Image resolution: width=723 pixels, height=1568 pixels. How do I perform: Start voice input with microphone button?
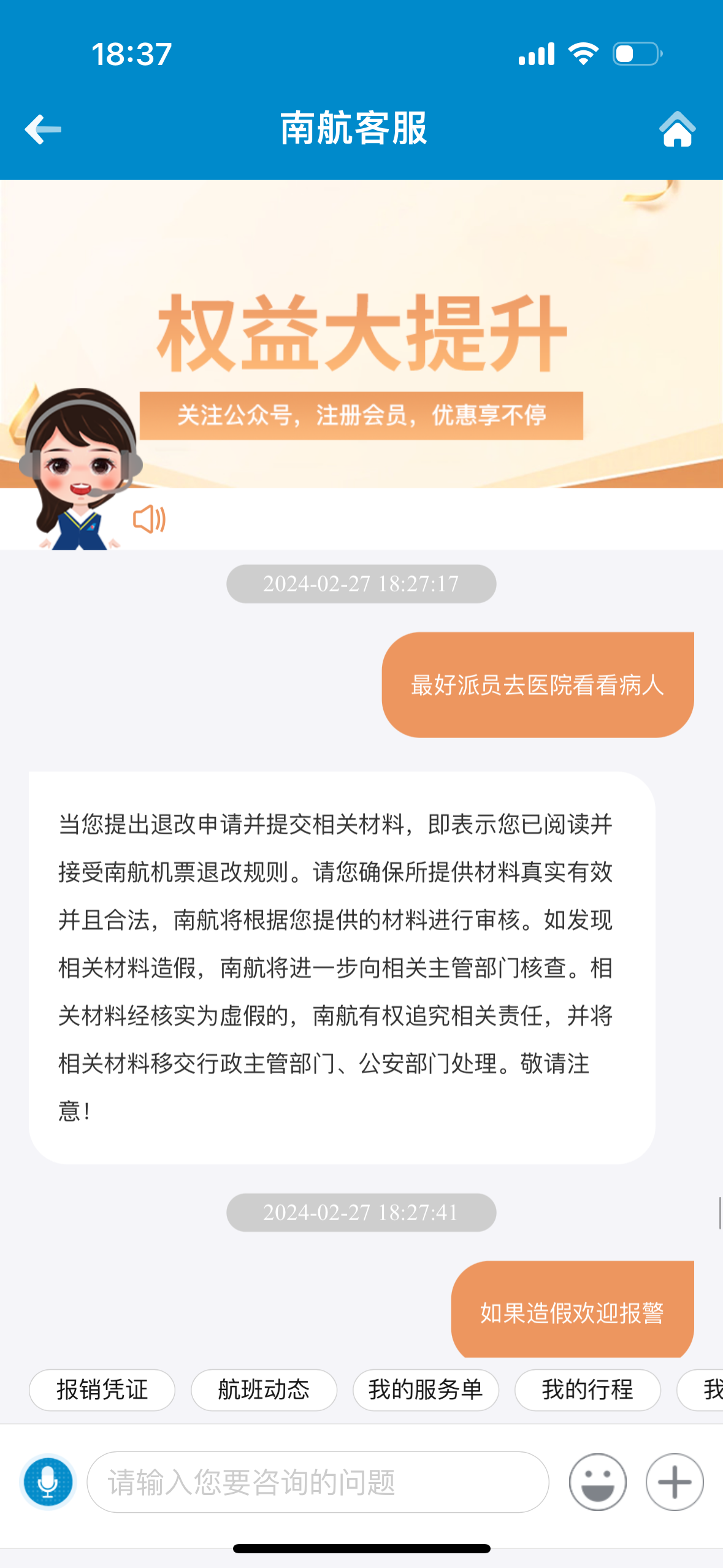point(48,1482)
